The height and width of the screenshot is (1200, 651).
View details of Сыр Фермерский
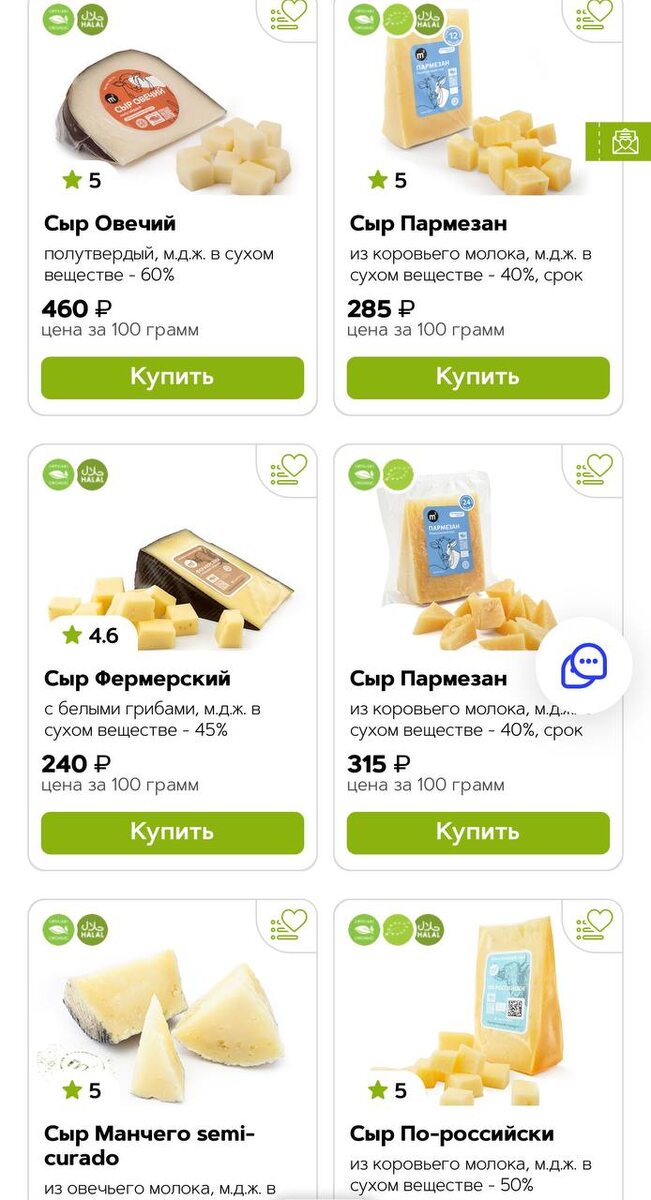coord(137,679)
